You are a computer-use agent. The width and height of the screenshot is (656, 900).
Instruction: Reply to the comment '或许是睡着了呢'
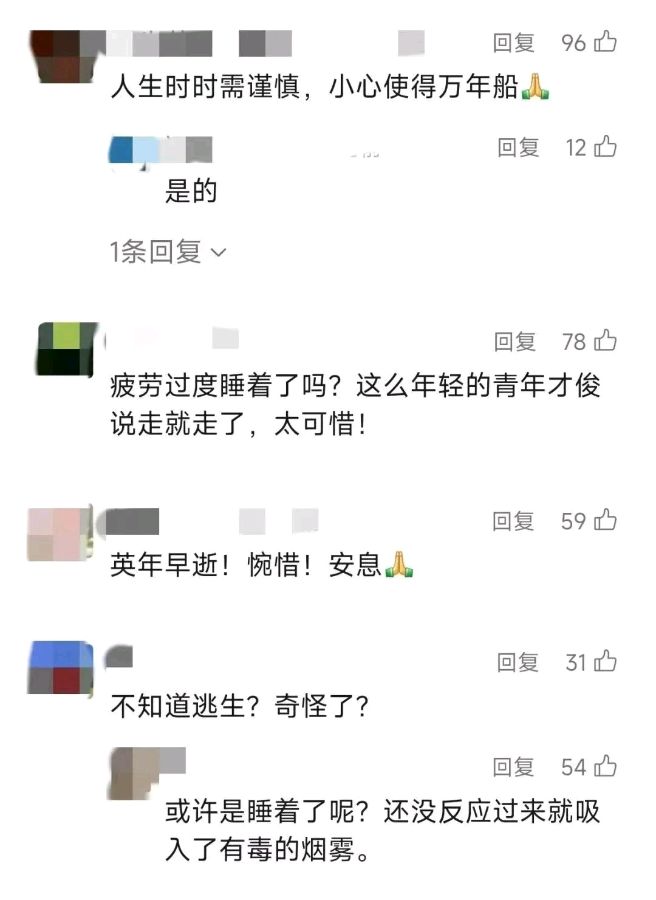tap(515, 767)
